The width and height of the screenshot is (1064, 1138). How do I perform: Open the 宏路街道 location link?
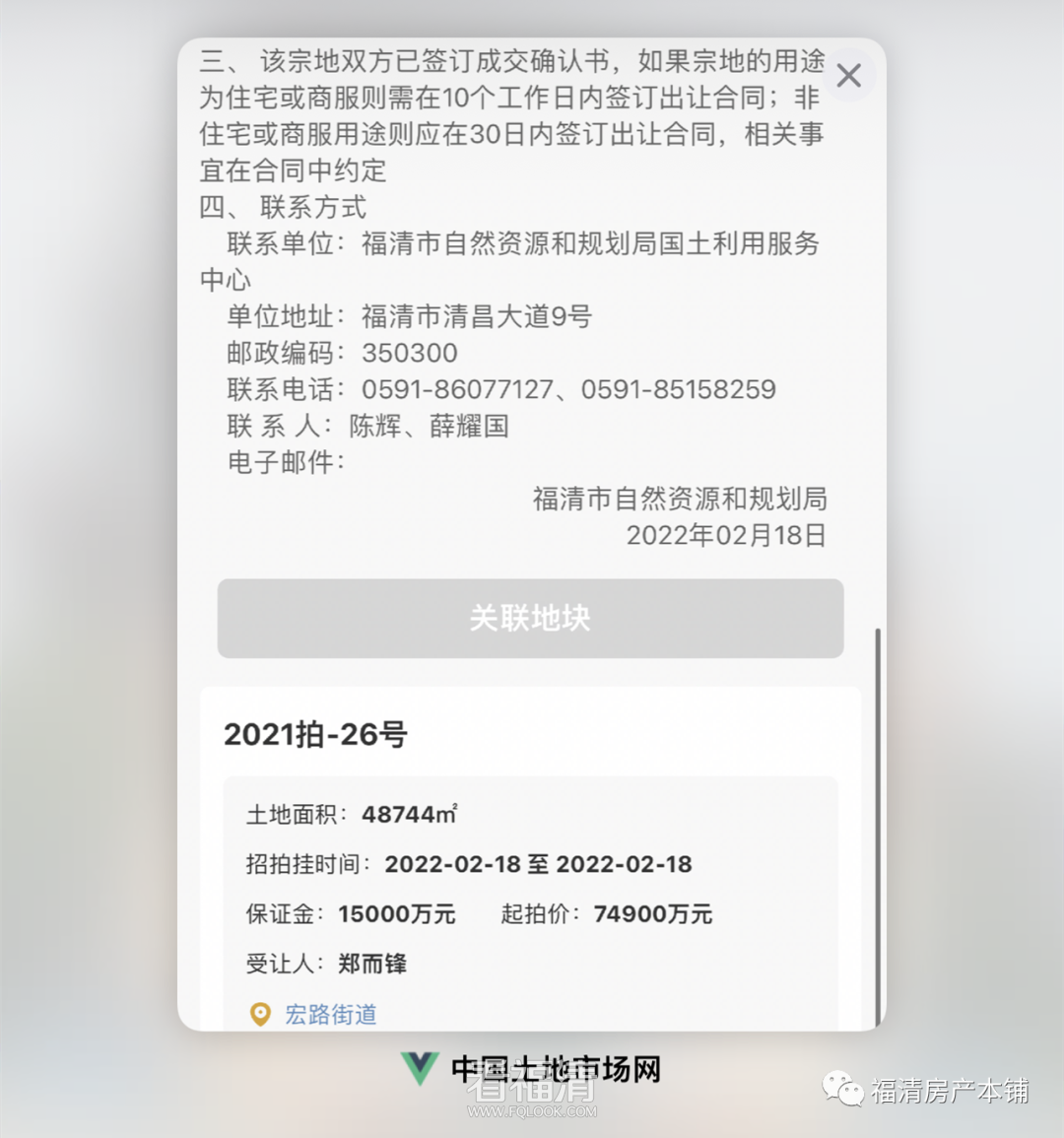pyautogui.click(x=330, y=1014)
